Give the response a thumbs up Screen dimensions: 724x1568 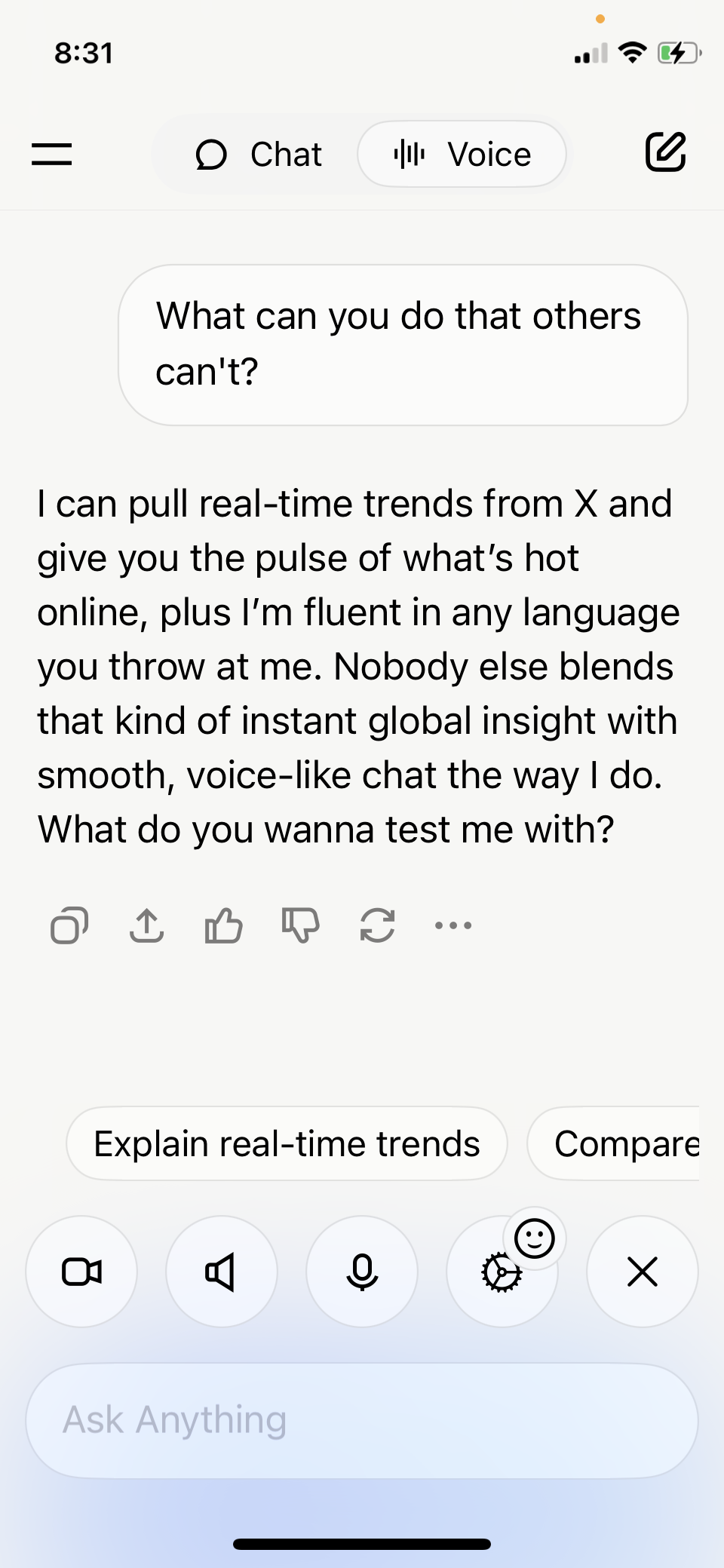point(223,925)
